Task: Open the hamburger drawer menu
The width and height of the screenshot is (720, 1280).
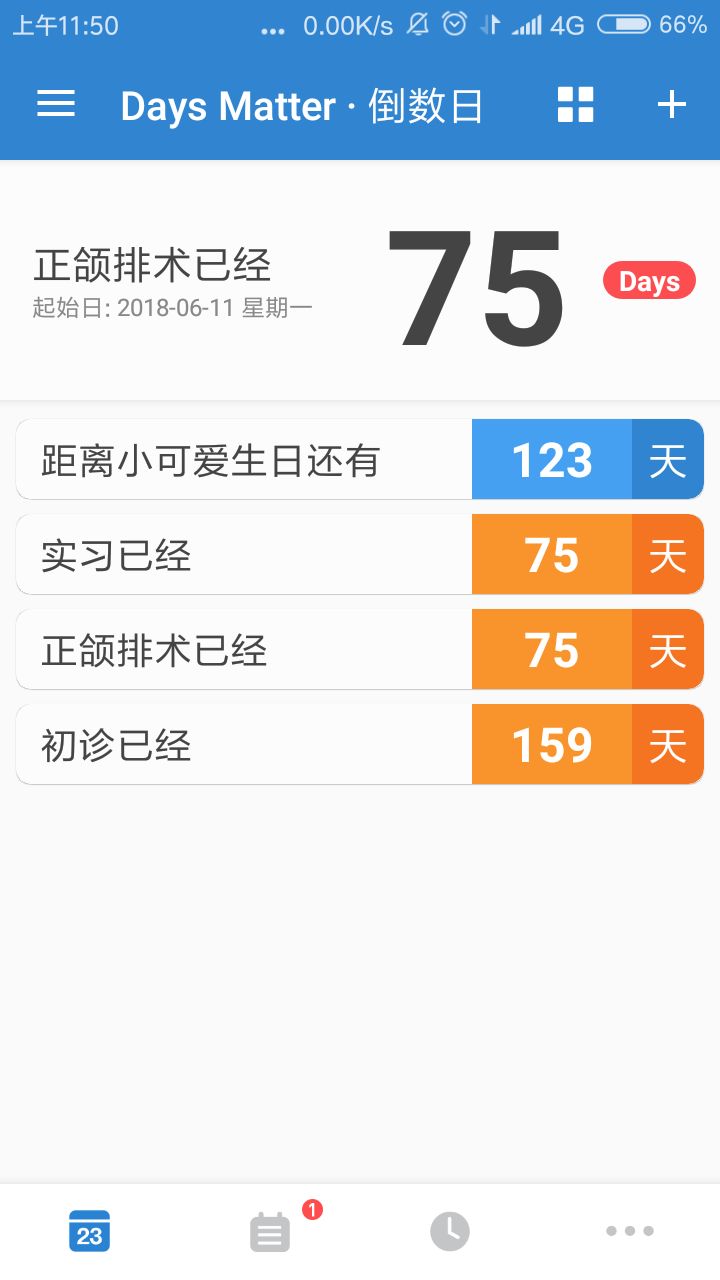Action: pos(56,105)
